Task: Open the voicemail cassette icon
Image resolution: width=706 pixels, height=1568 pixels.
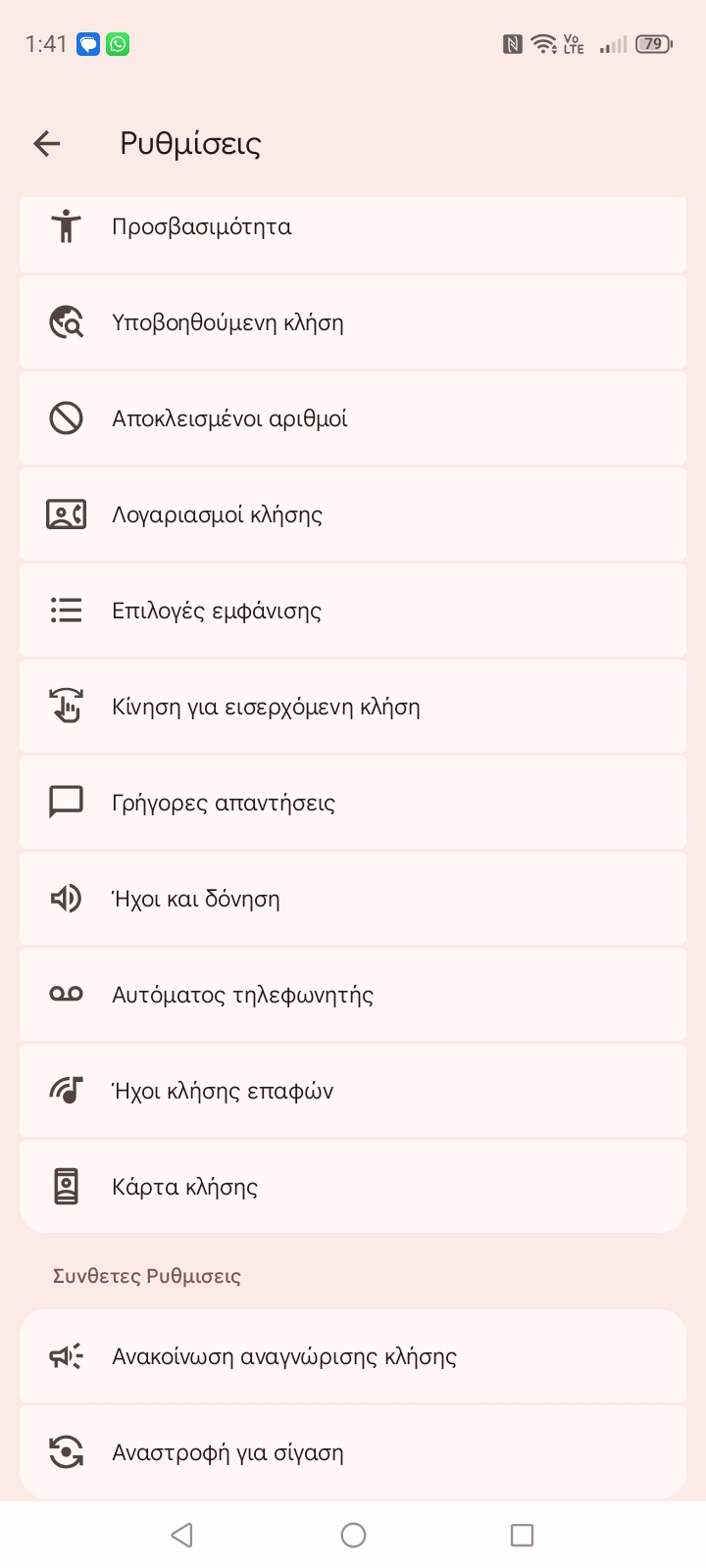Action: point(65,994)
